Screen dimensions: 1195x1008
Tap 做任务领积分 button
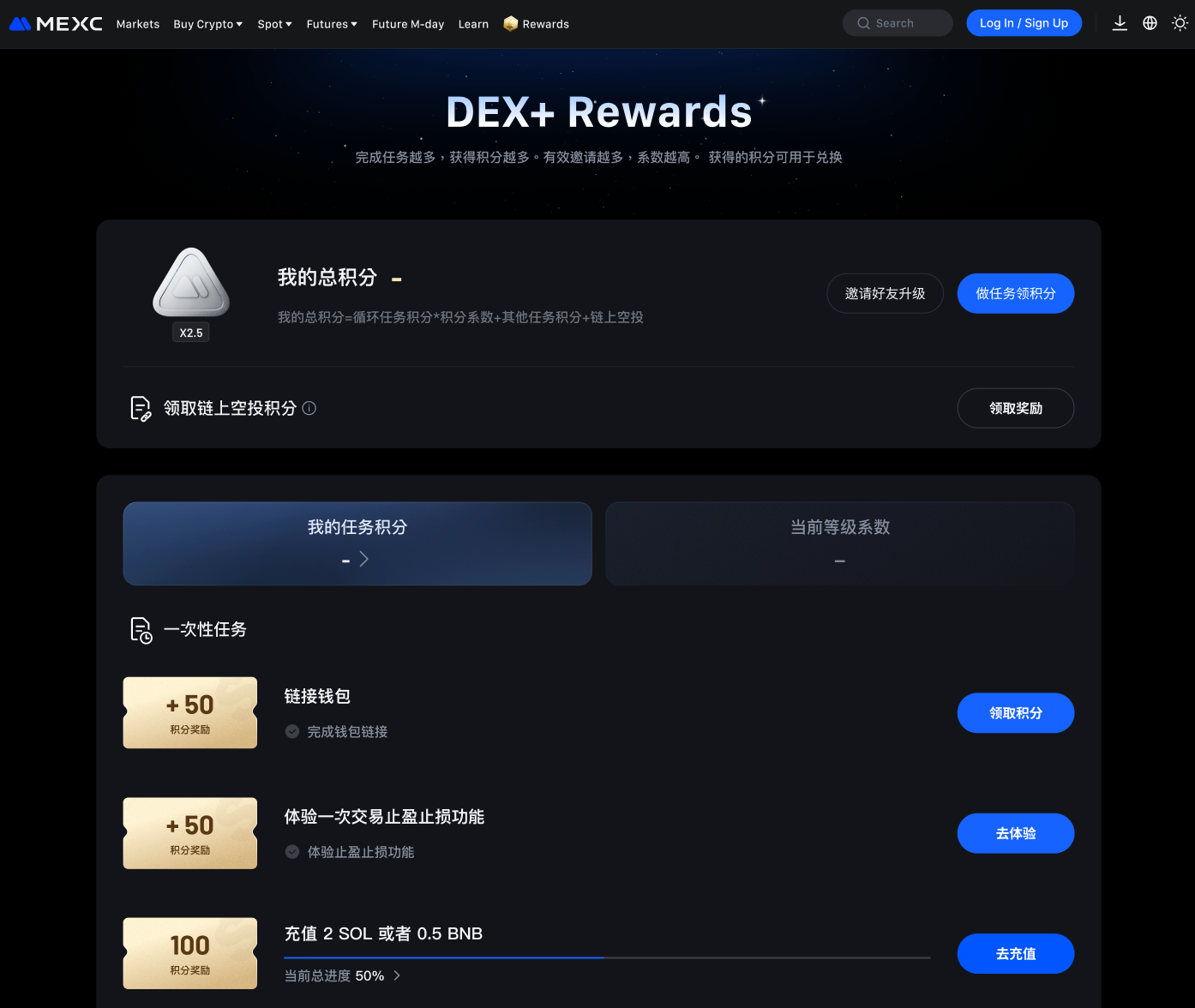pos(1015,293)
